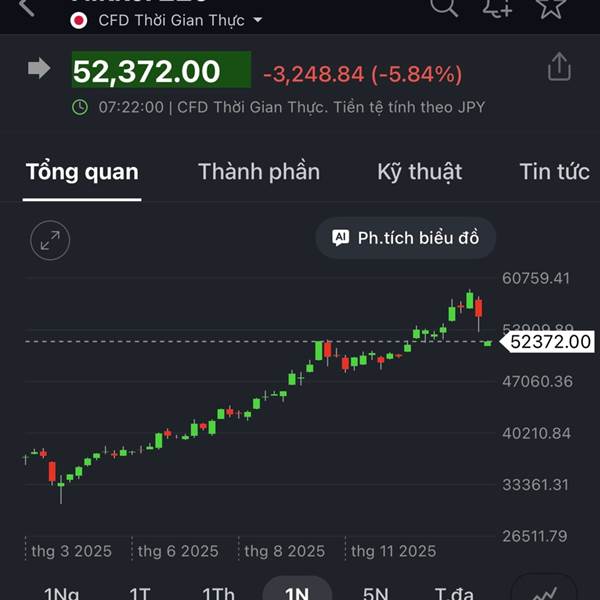Change chart type with the line-chart icon
The image size is (600, 600).
(544, 589)
